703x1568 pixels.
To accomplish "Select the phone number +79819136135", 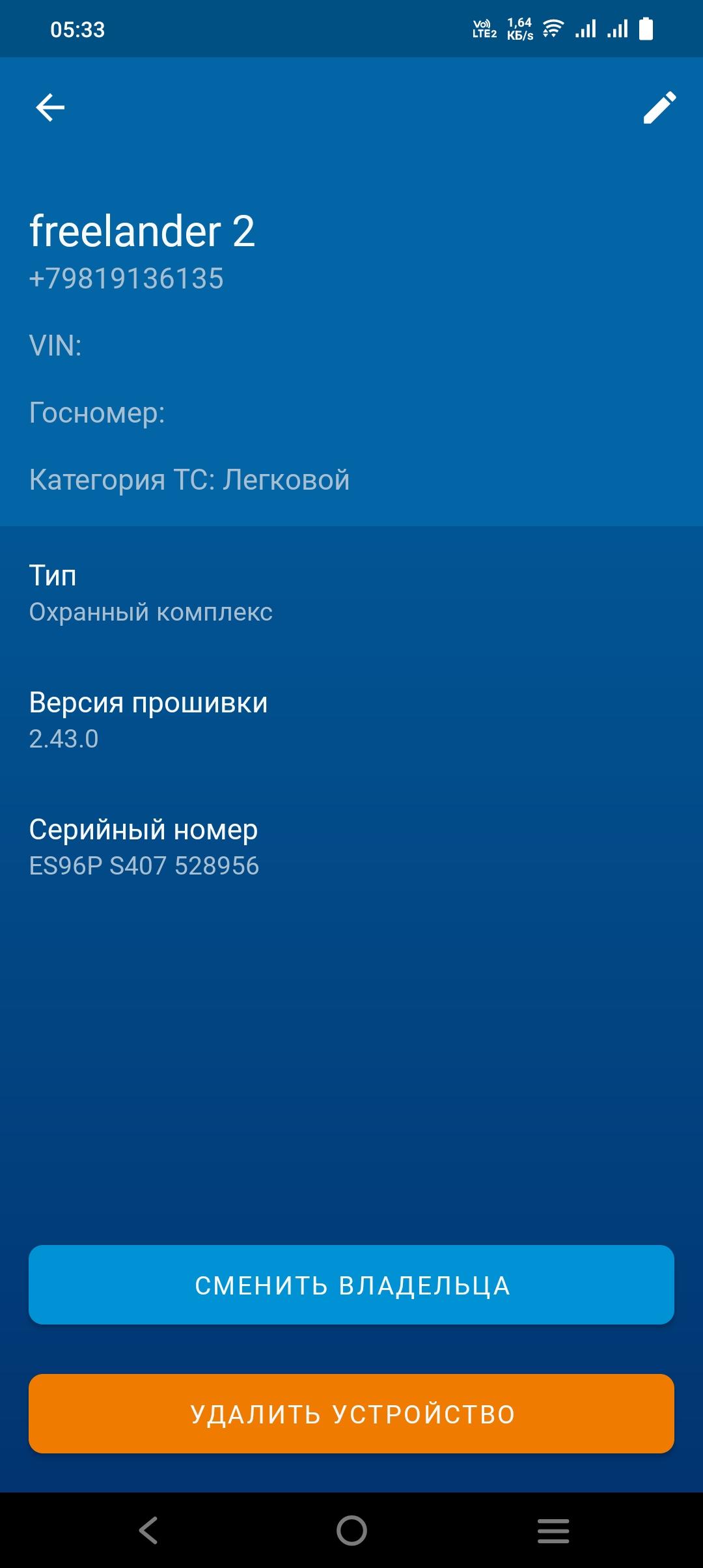I will (127, 279).
